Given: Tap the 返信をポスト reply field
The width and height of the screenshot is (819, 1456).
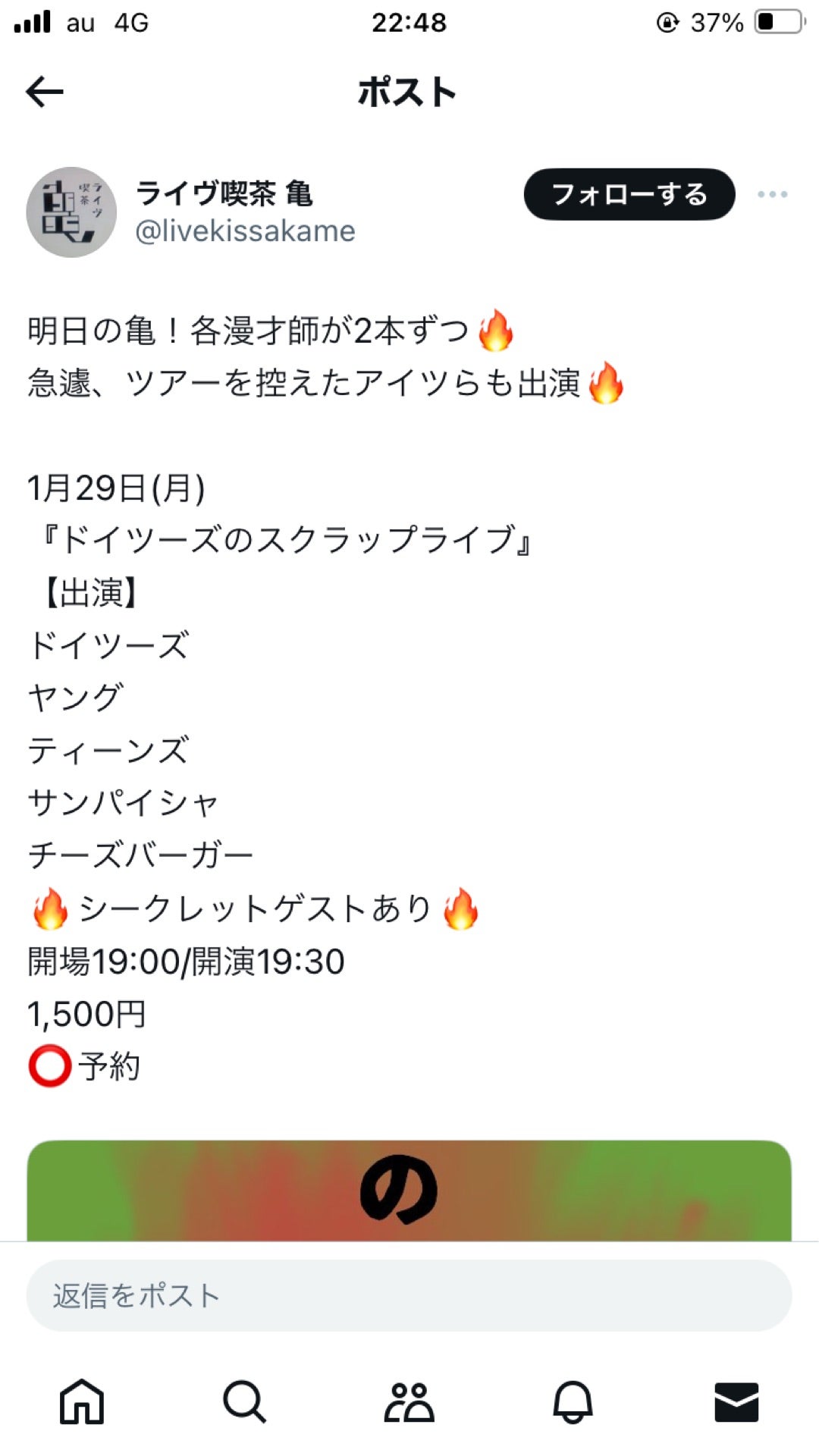Looking at the screenshot, I should [409, 1295].
